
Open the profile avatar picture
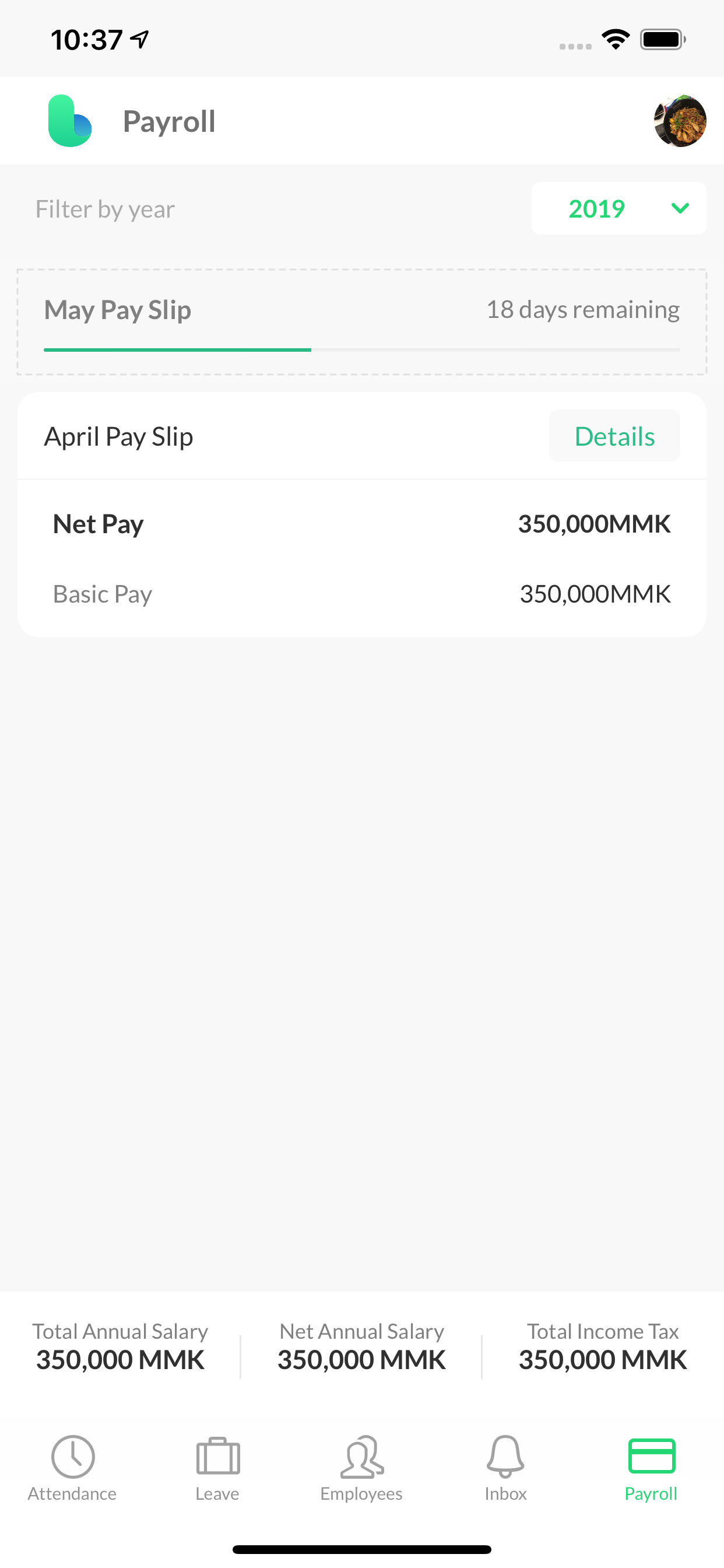click(x=680, y=121)
